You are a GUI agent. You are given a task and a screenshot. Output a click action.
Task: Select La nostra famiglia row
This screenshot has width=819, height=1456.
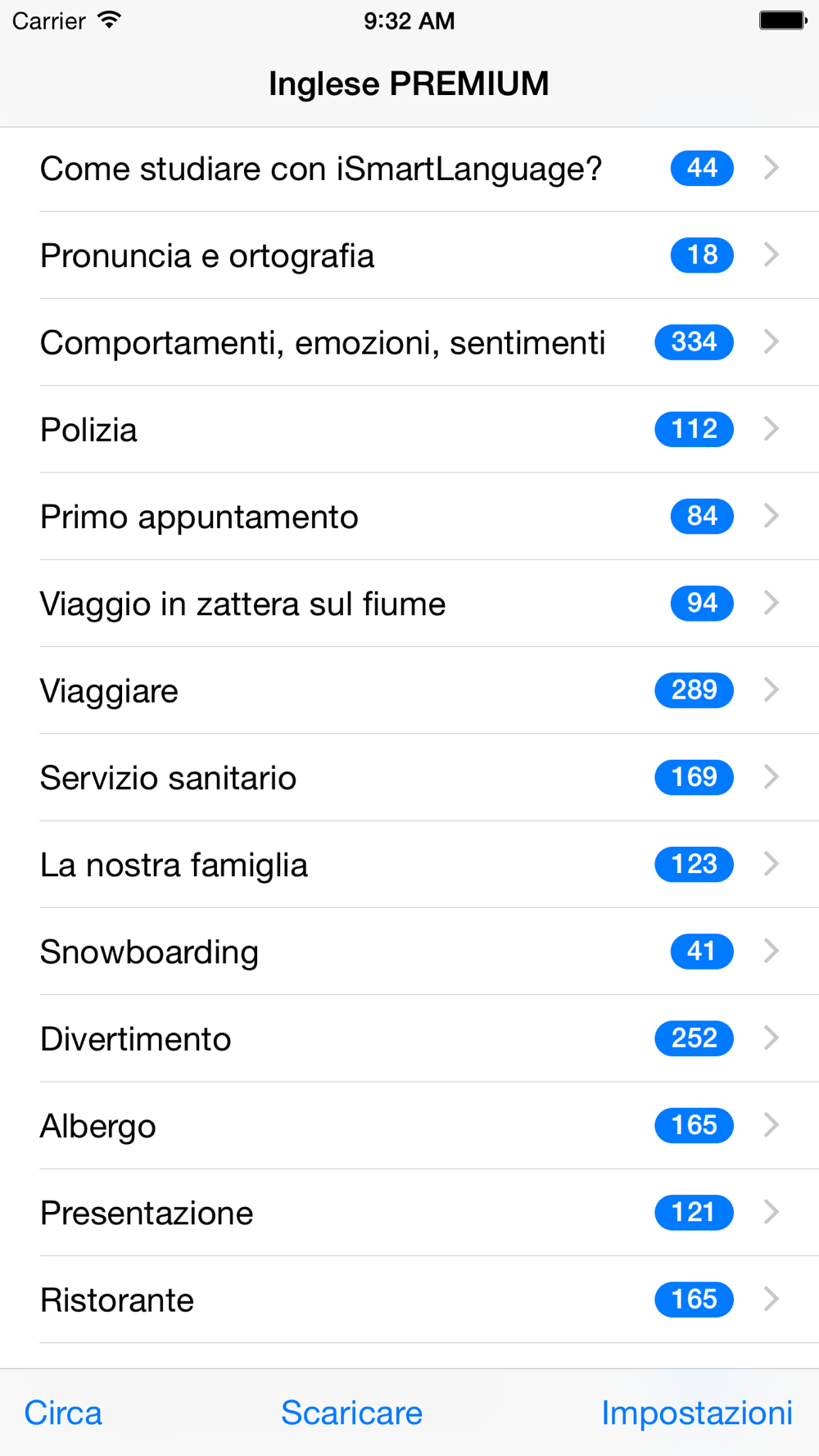pyautogui.click(x=409, y=864)
